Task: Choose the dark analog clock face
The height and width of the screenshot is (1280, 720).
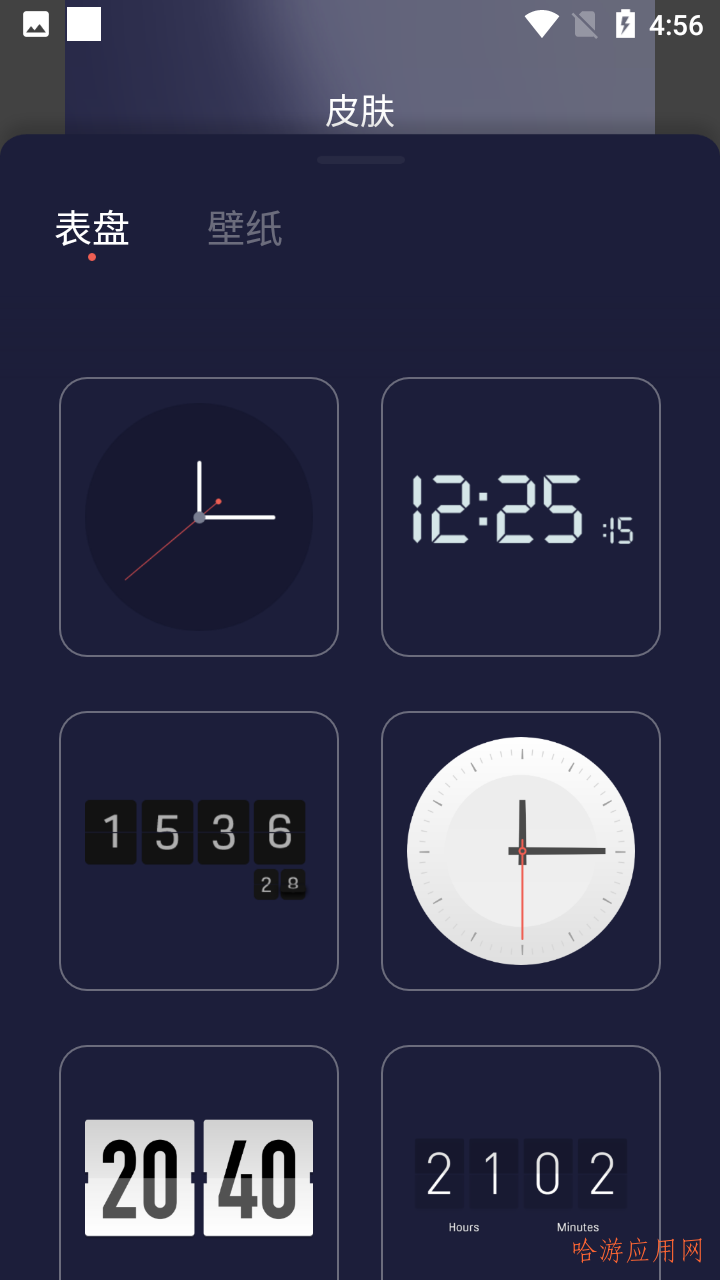Action: tap(199, 517)
